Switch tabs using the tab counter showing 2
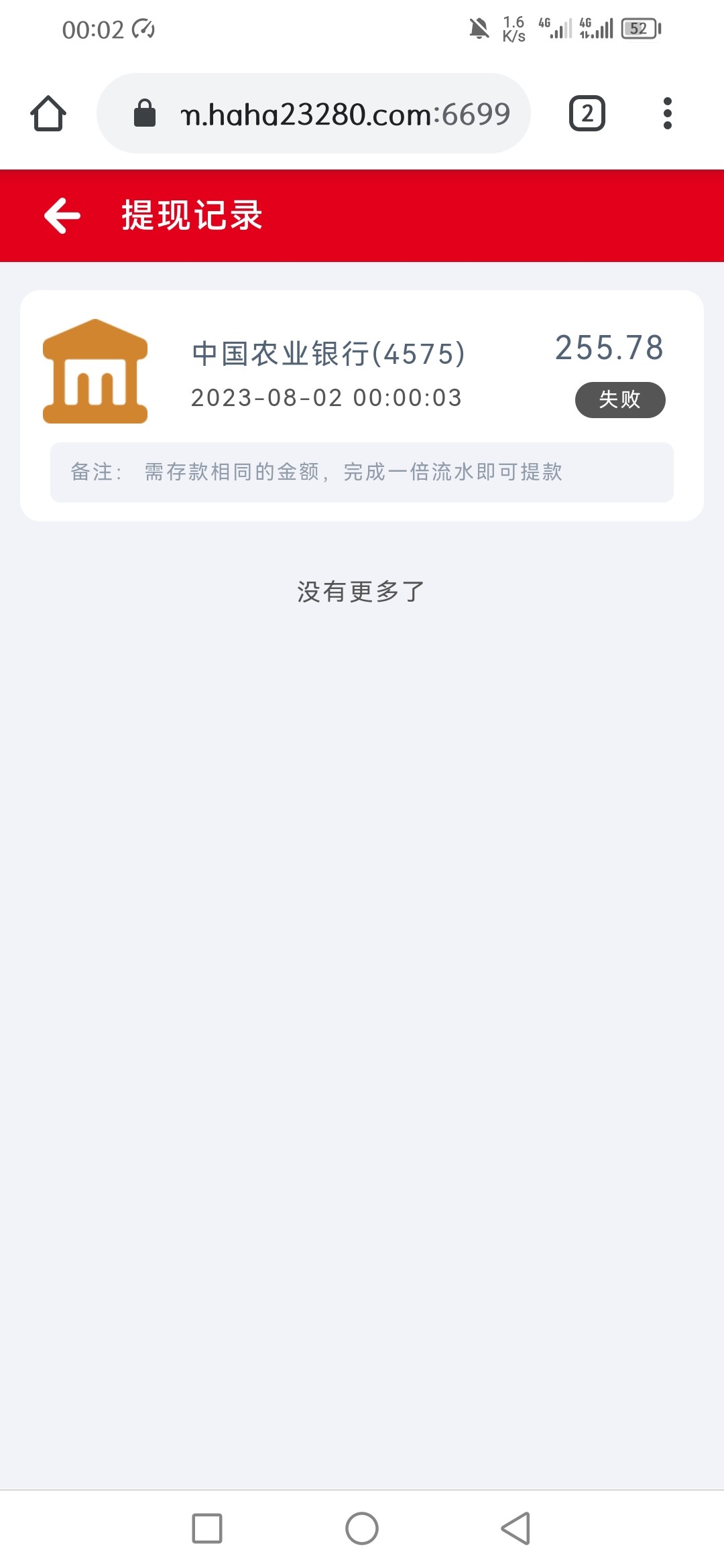The width and height of the screenshot is (724, 1568). [587, 113]
